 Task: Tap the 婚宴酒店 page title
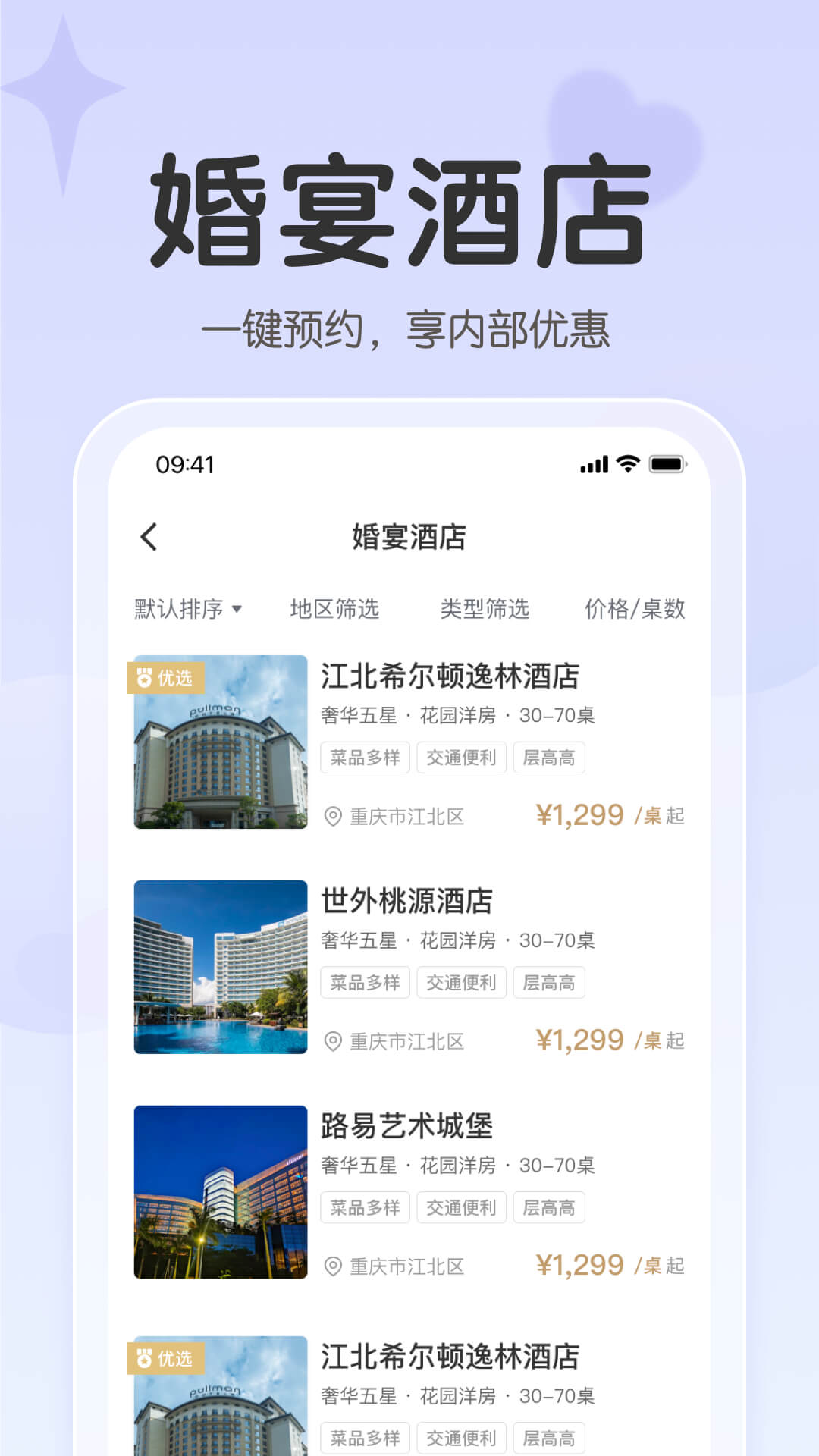click(x=409, y=536)
